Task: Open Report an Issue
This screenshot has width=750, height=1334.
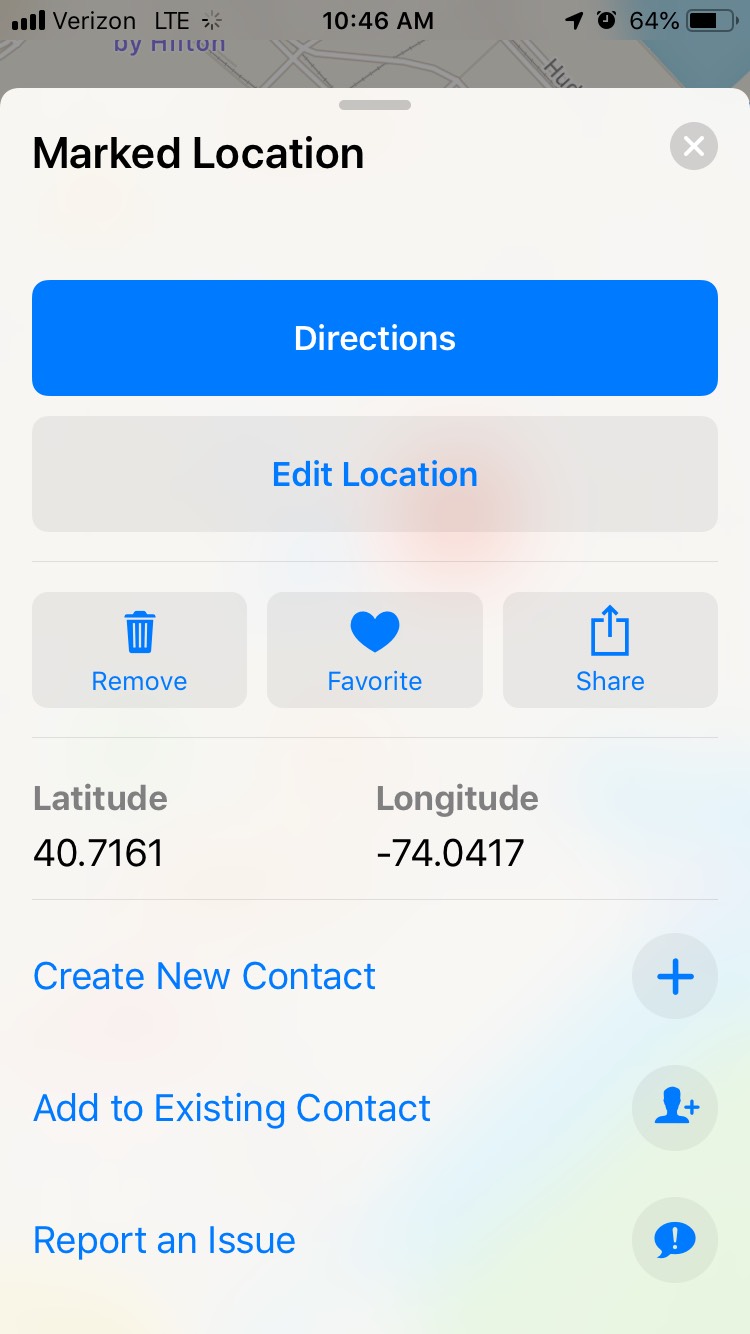Action: pos(165,1240)
